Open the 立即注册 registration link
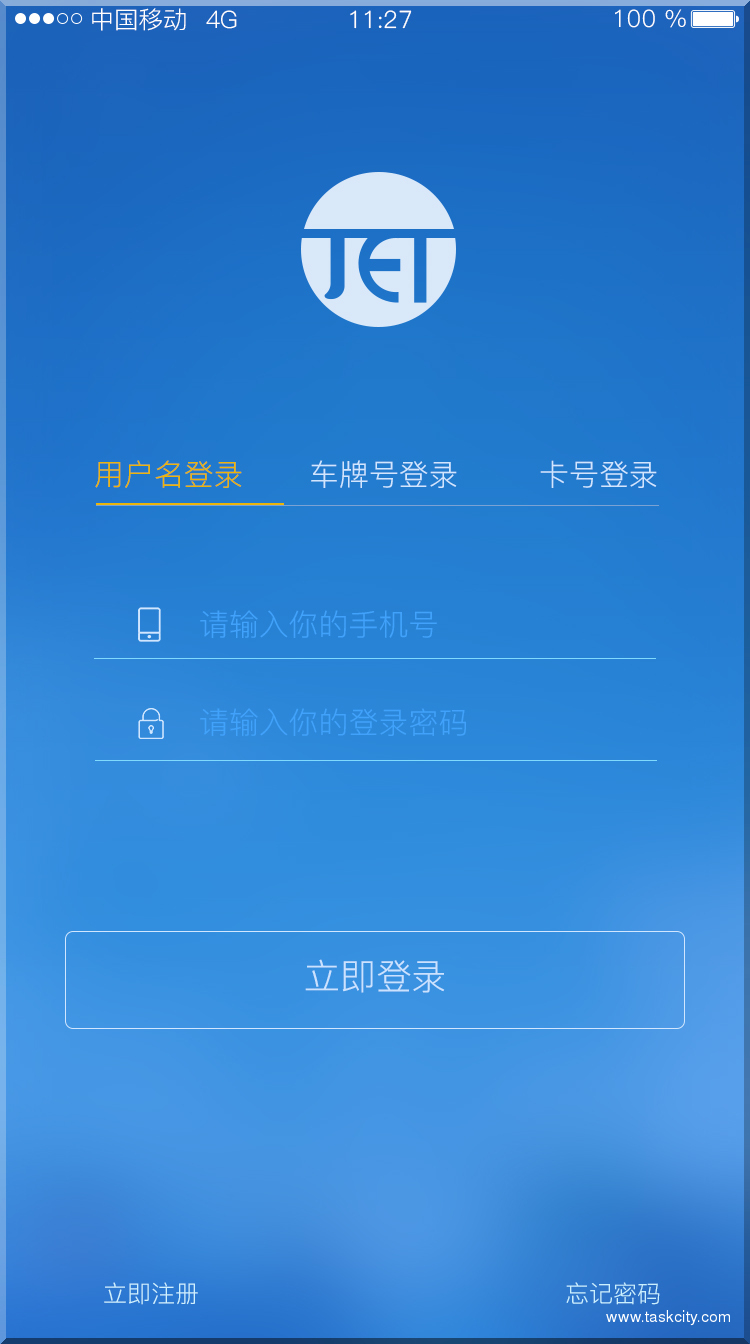 pyautogui.click(x=150, y=1293)
